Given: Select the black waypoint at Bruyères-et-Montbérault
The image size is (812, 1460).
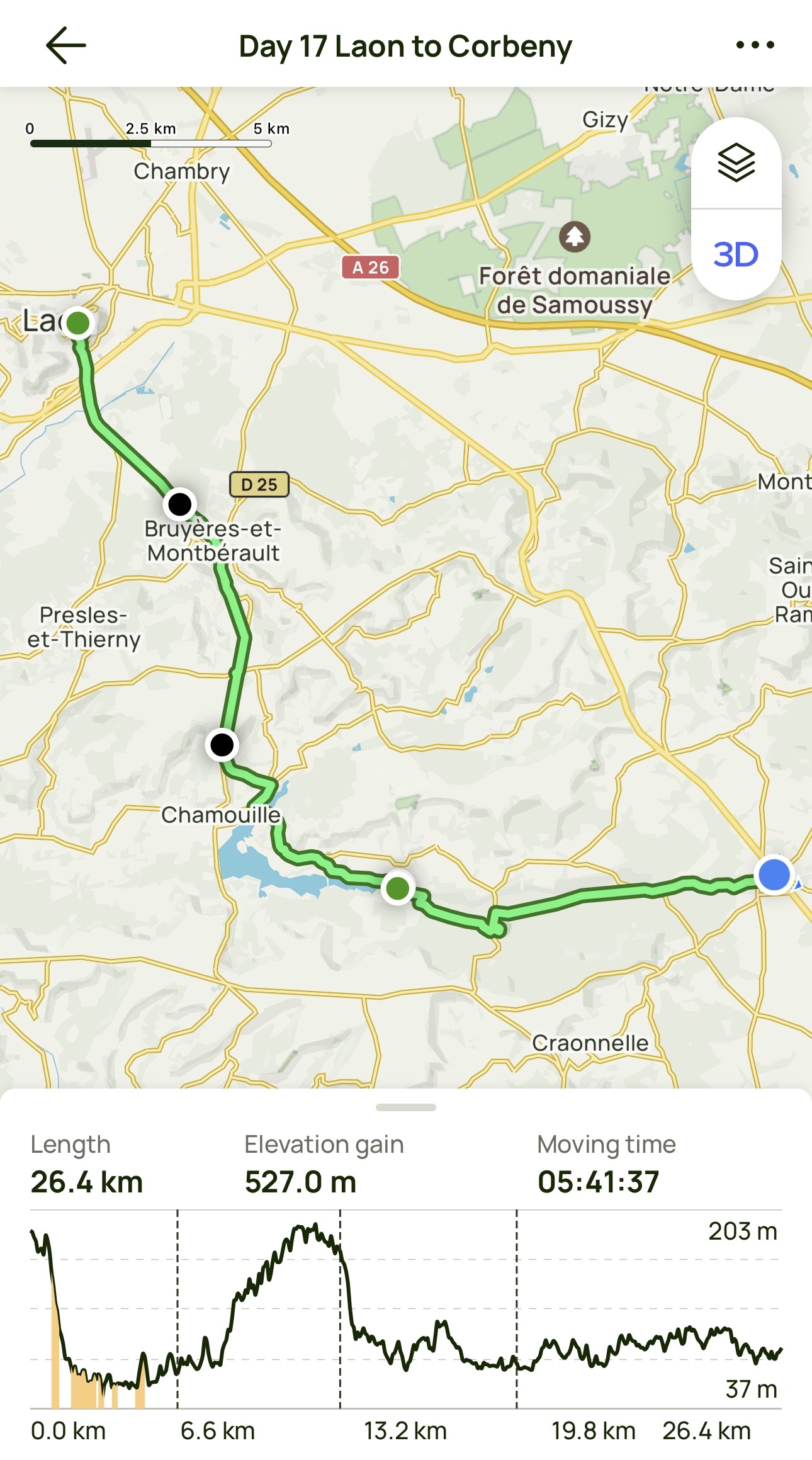Looking at the screenshot, I should (180, 504).
